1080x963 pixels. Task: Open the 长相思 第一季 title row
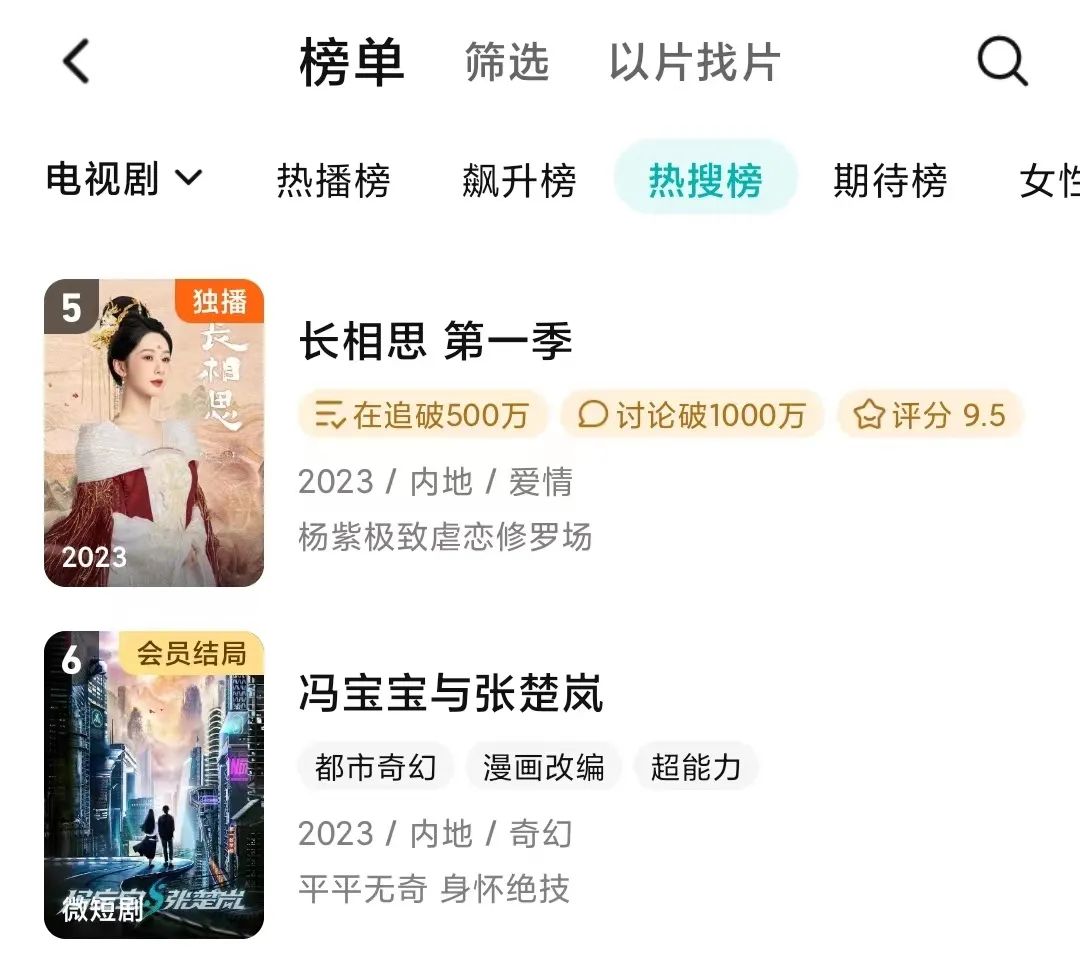click(436, 342)
